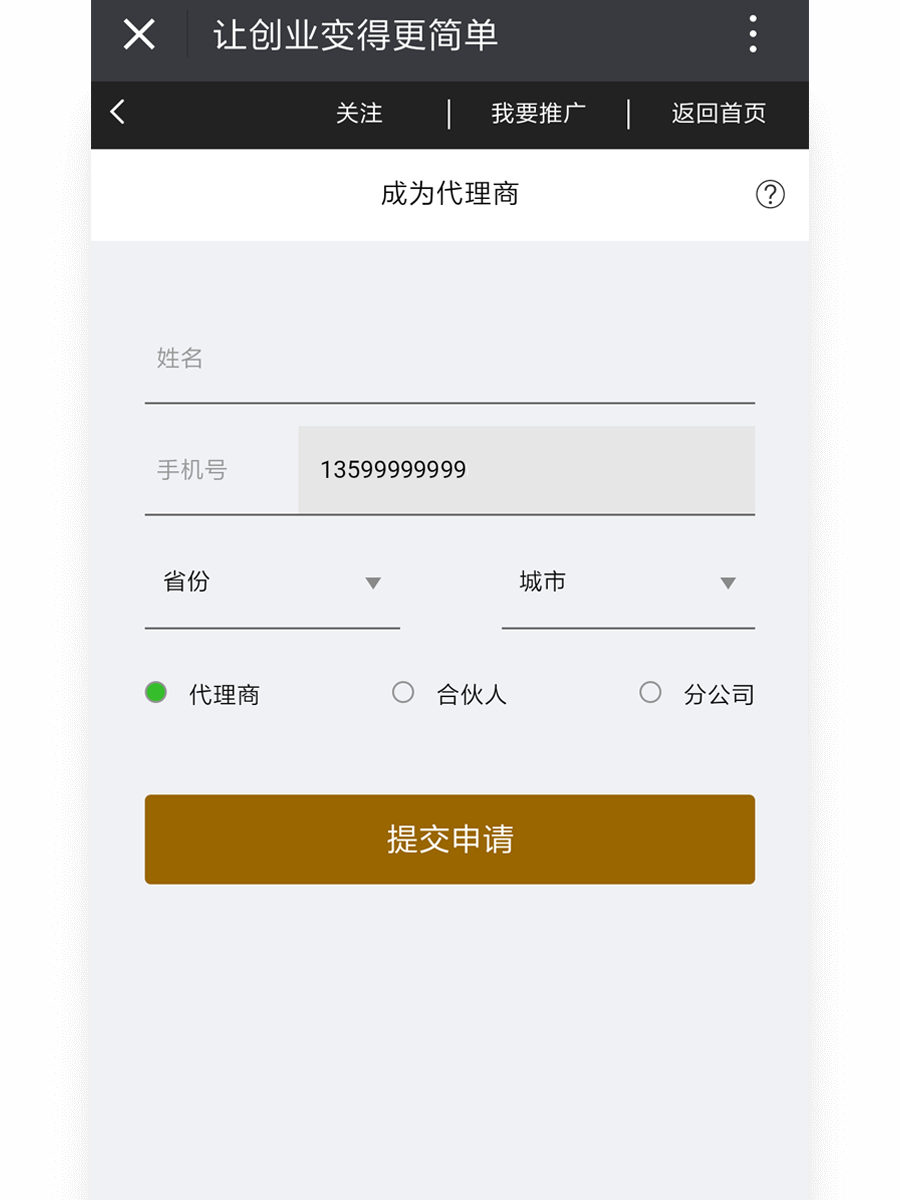Tap the 关注 link
Screen dimensions: 900x1200
point(359,113)
